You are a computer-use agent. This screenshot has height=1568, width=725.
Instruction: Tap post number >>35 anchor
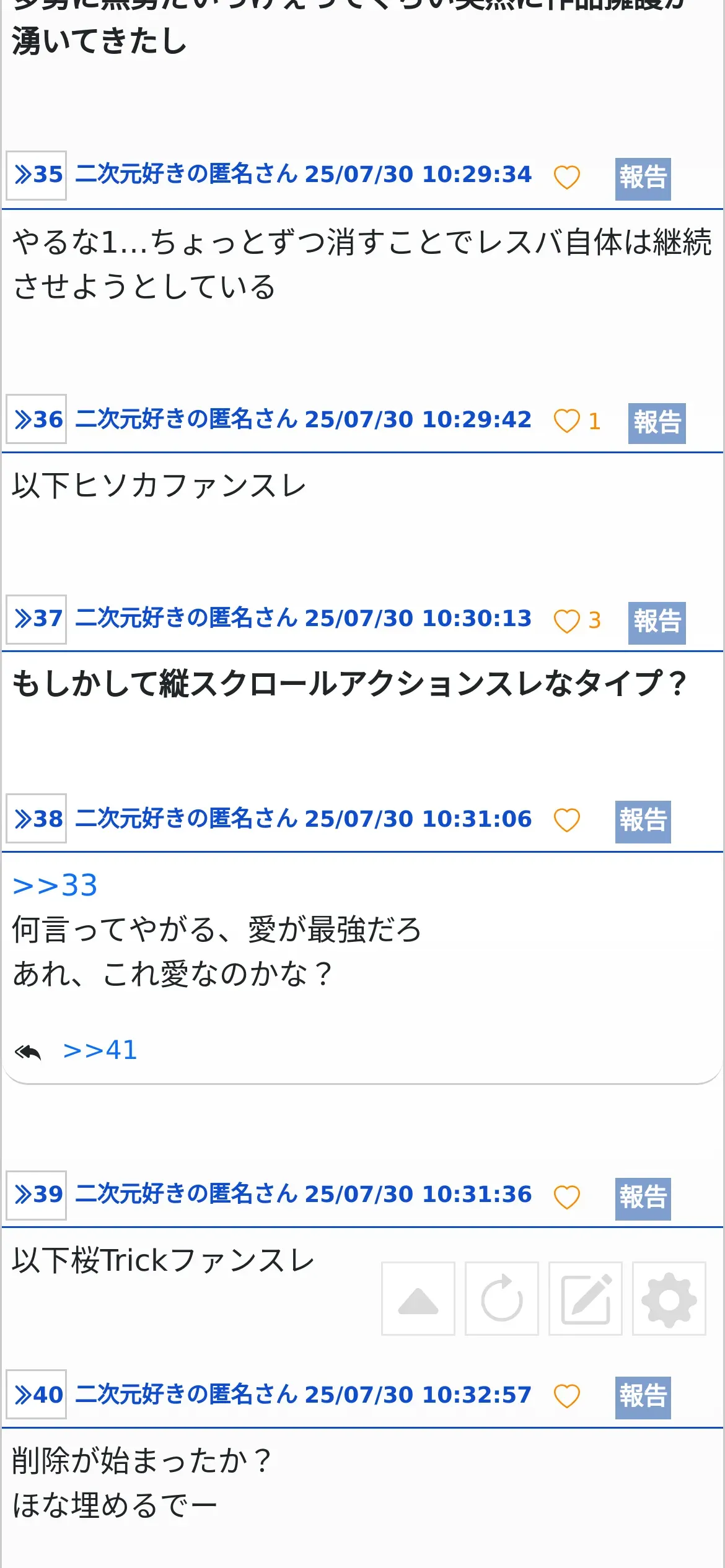[x=37, y=175]
